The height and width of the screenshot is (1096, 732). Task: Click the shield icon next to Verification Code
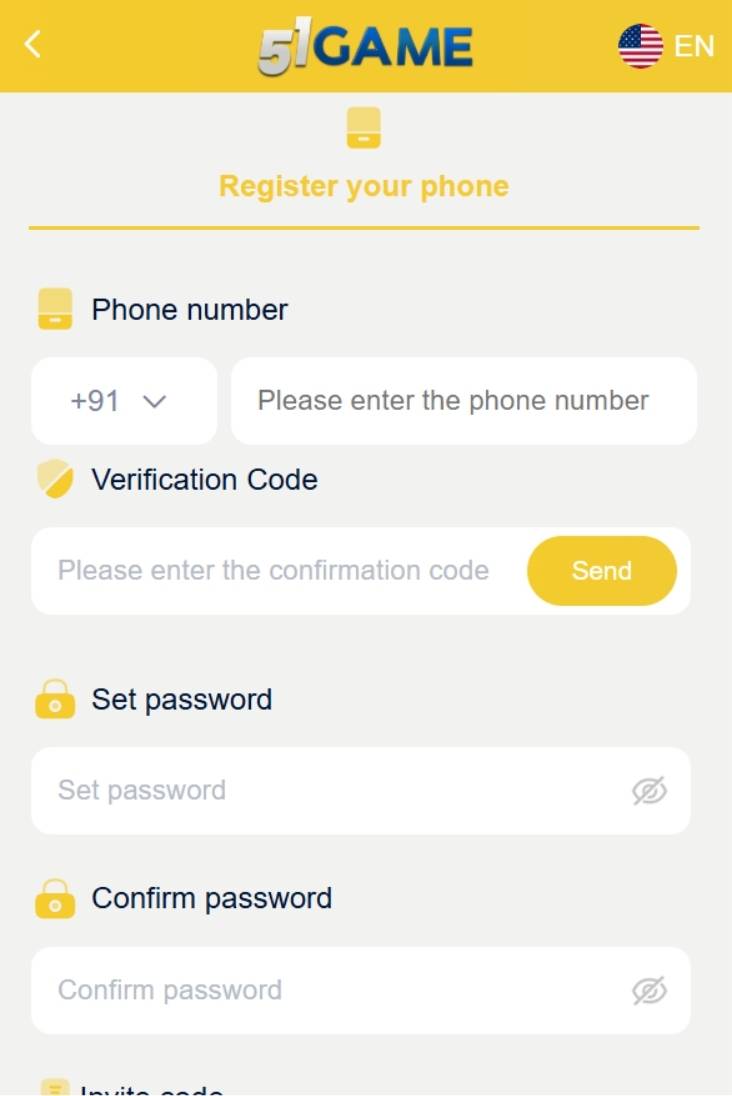[54, 480]
